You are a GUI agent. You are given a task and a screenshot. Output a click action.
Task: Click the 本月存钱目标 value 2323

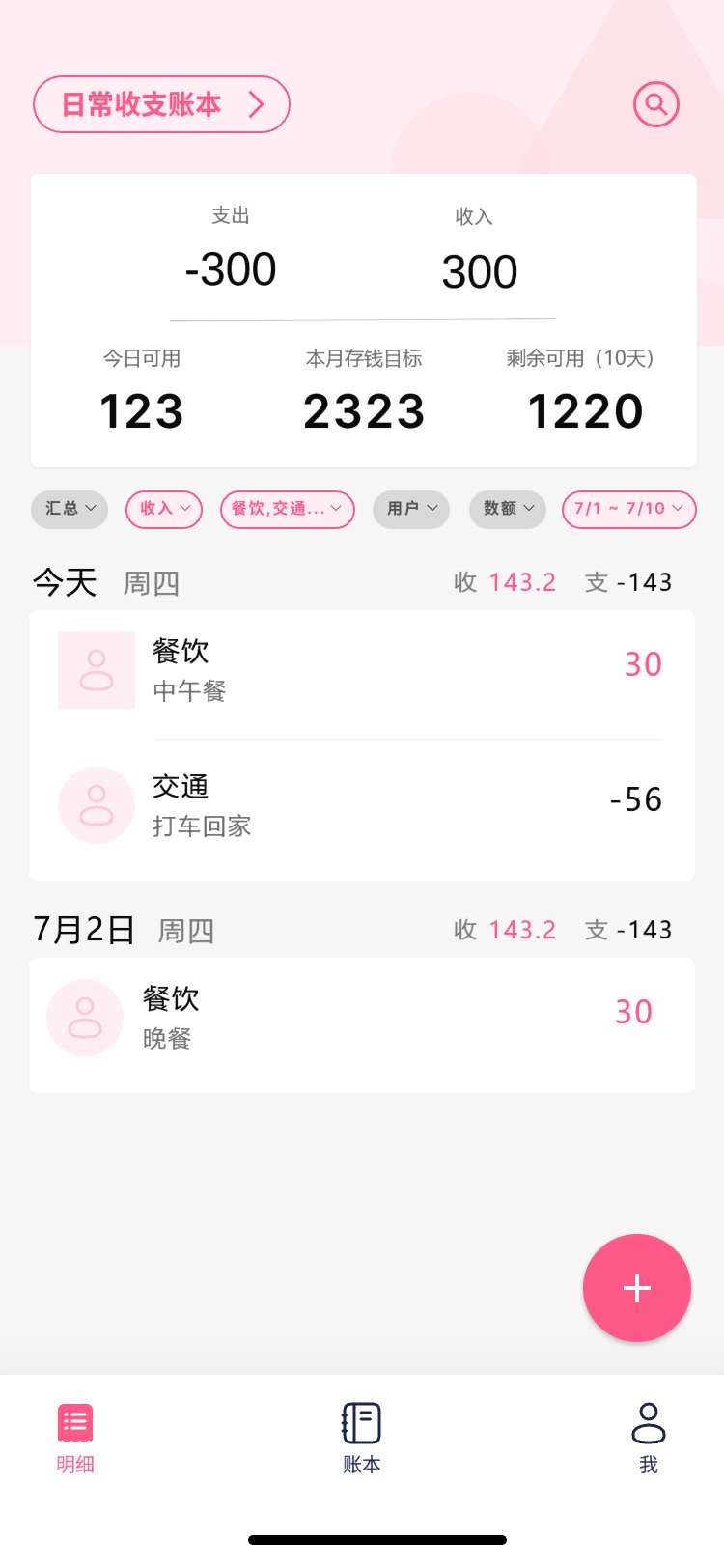pos(363,411)
